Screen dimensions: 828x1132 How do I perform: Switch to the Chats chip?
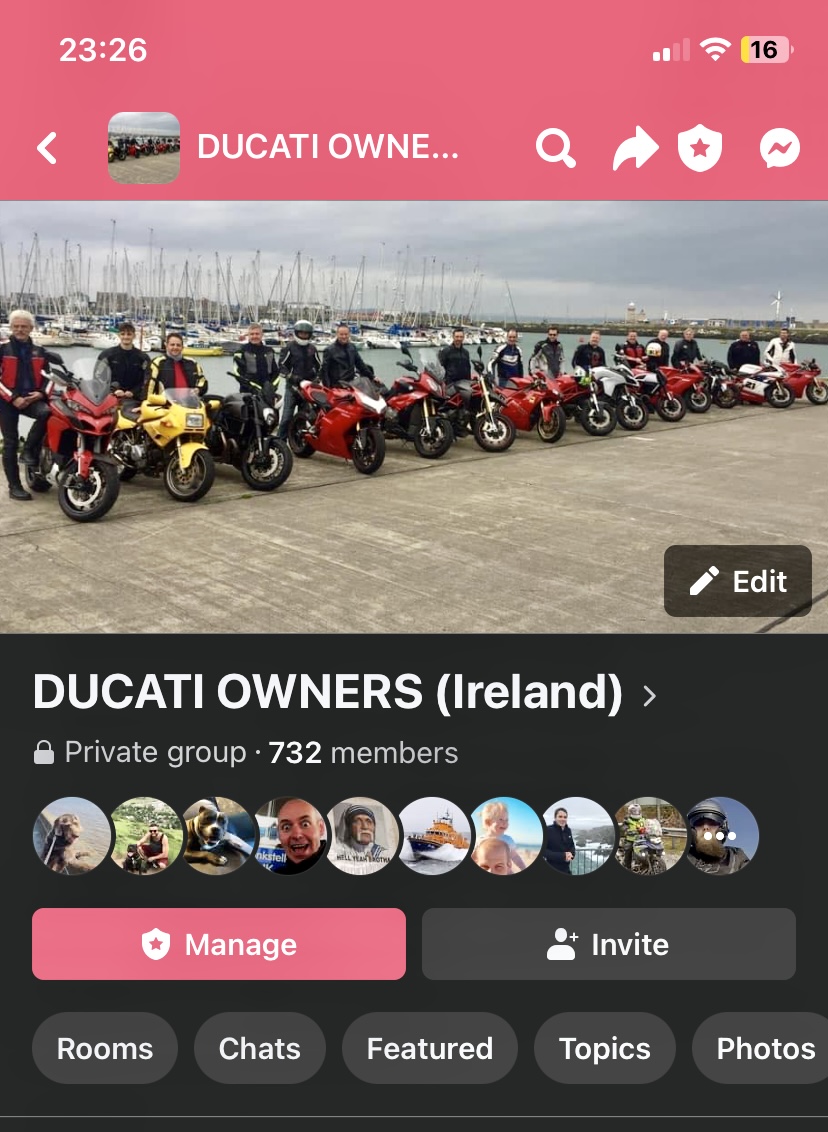click(x=260, y=1048)
